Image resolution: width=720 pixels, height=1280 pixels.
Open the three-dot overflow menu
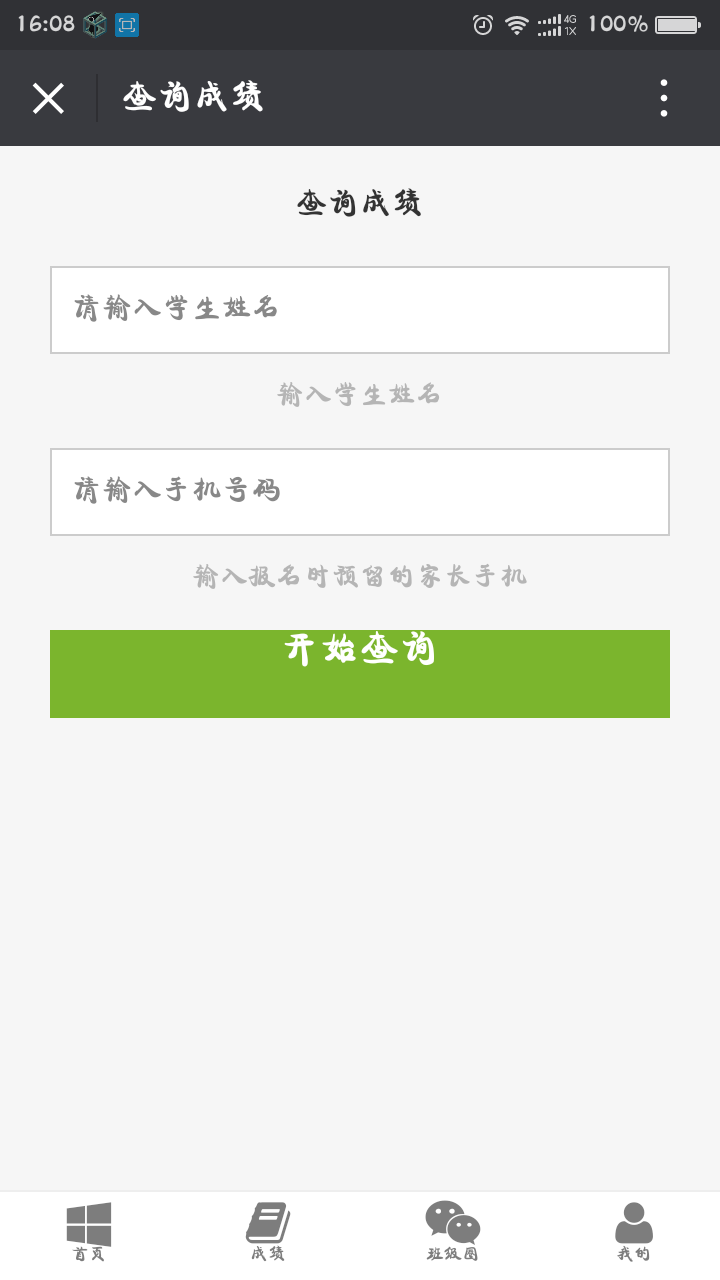tap(664, 98)
